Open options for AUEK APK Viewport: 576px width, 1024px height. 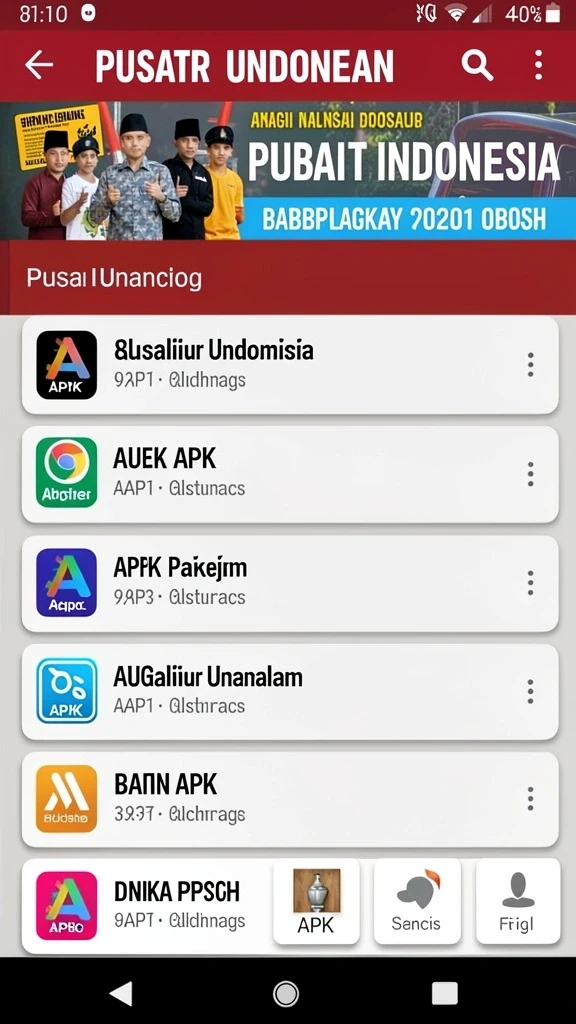(x=530, y=473)
